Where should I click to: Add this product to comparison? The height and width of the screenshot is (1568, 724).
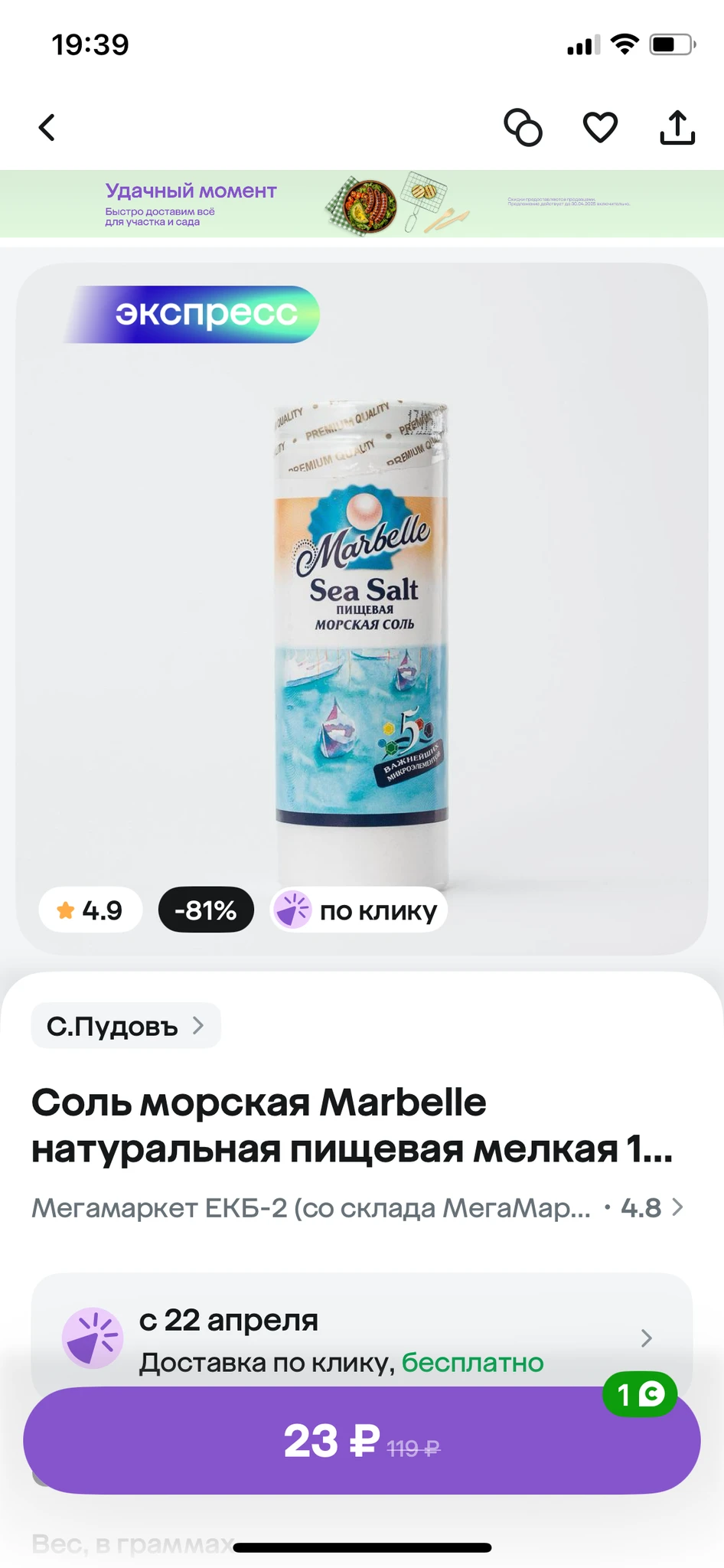(523, 128)
